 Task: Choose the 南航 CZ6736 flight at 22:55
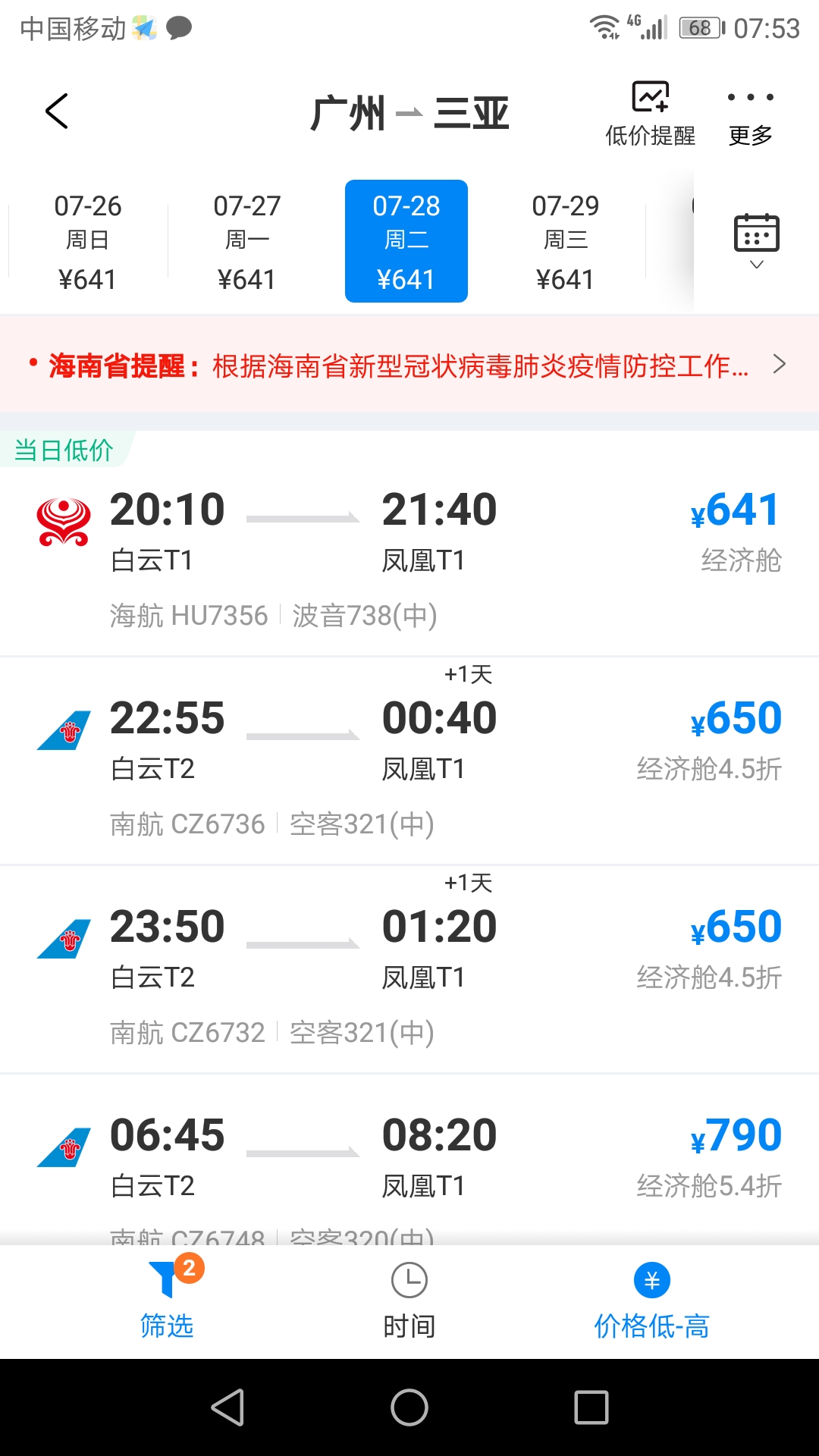coord(409,761)
